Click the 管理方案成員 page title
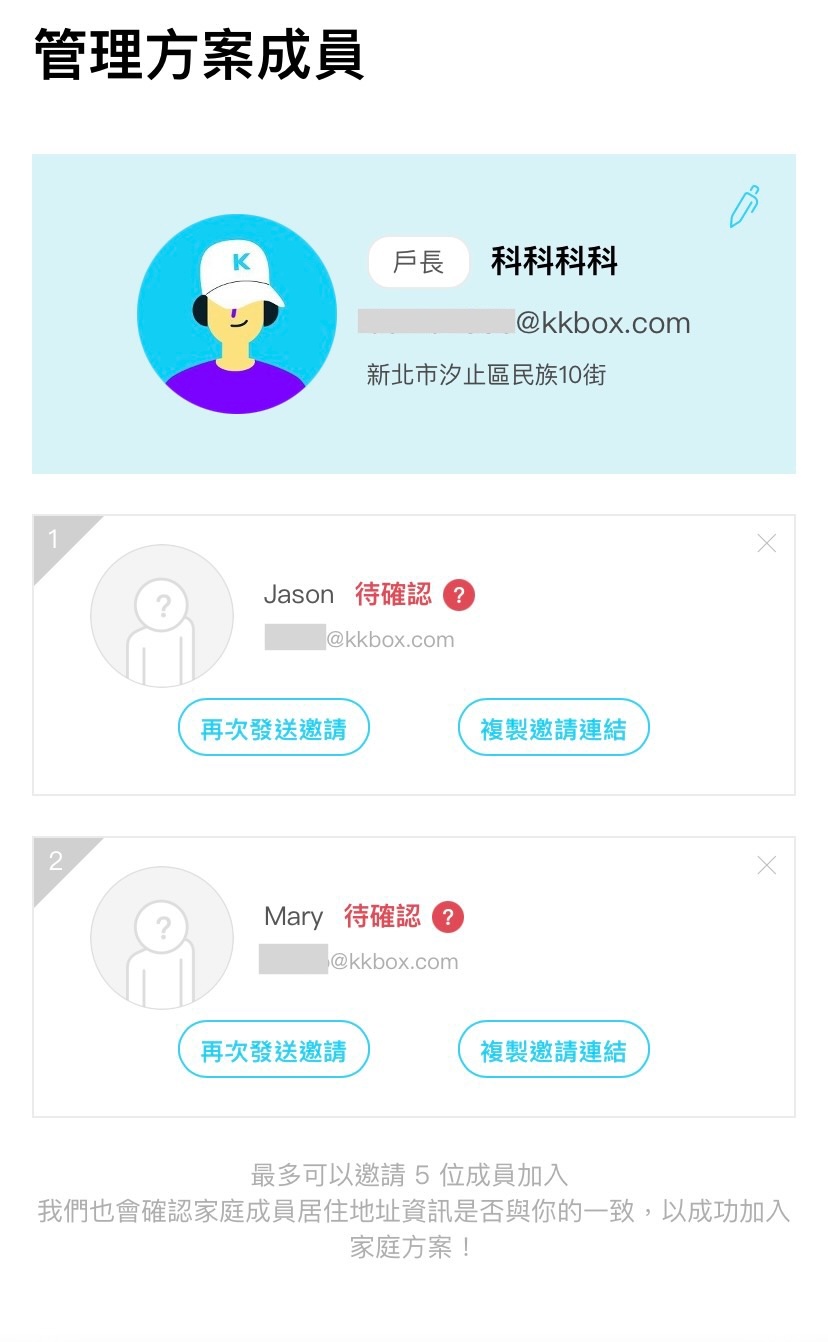The height and width of the screenshot is (1342, 828). [200, 57]
